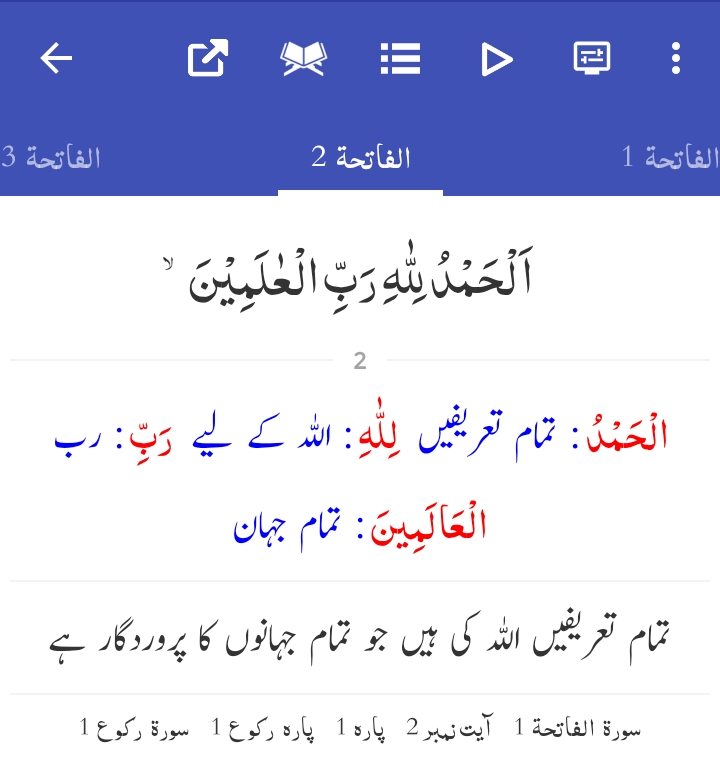Open the Quran book icon
The height and width of the screenshot is (773, 720).
pyautogui.click(x=304, y=58)
